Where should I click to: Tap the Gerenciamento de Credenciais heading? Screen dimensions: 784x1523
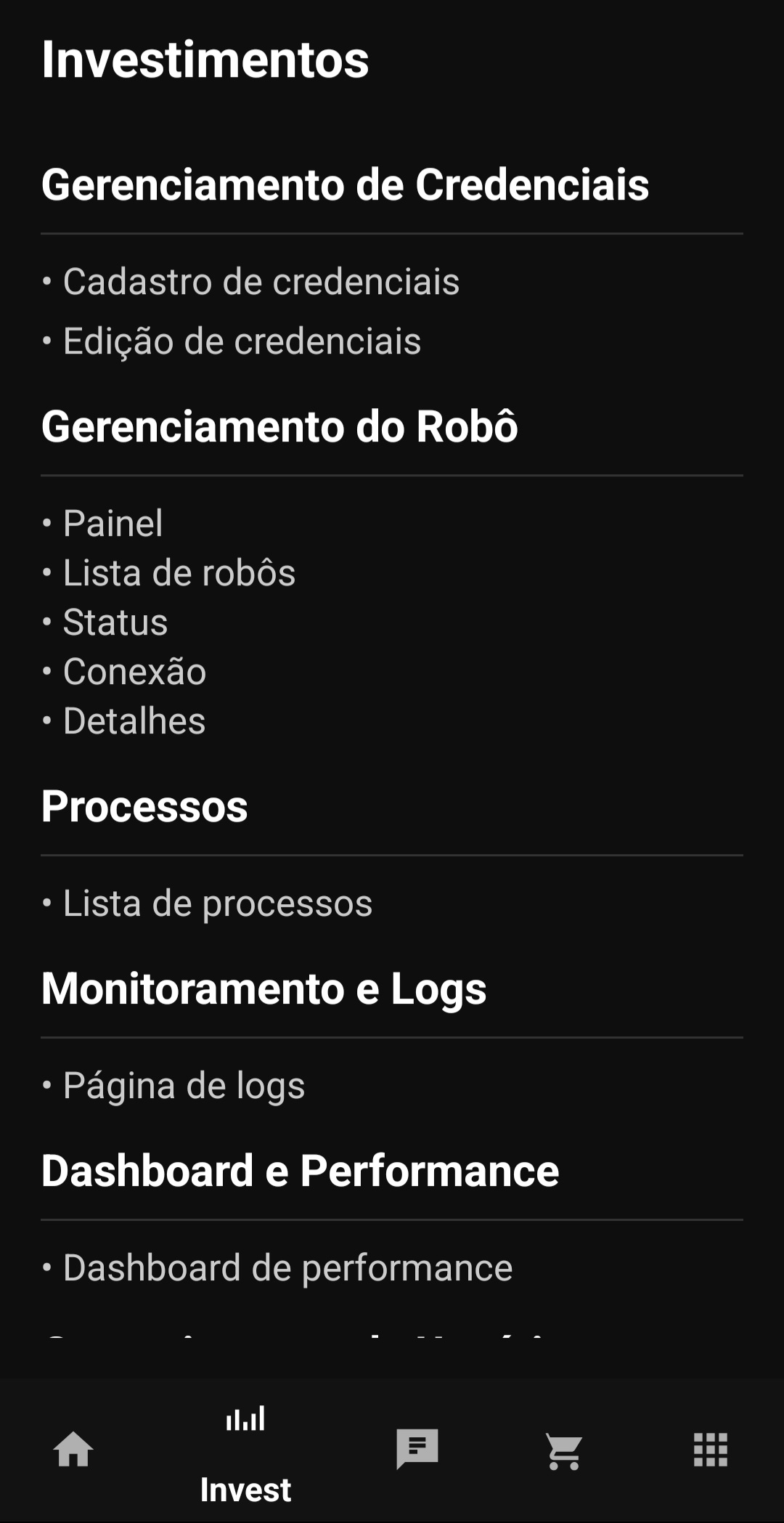[x=347, y=185]
